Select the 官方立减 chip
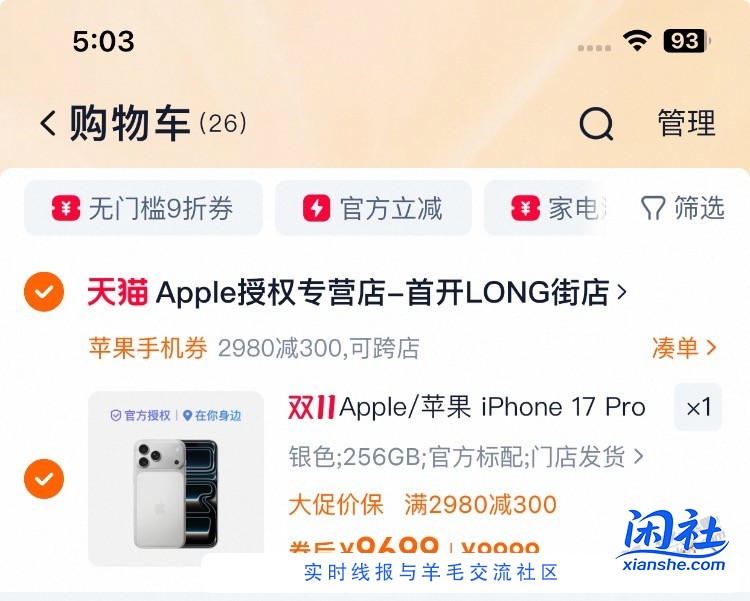Image resolution: width=750 pixels, height=601 pixels. click(x=373, y=208)
